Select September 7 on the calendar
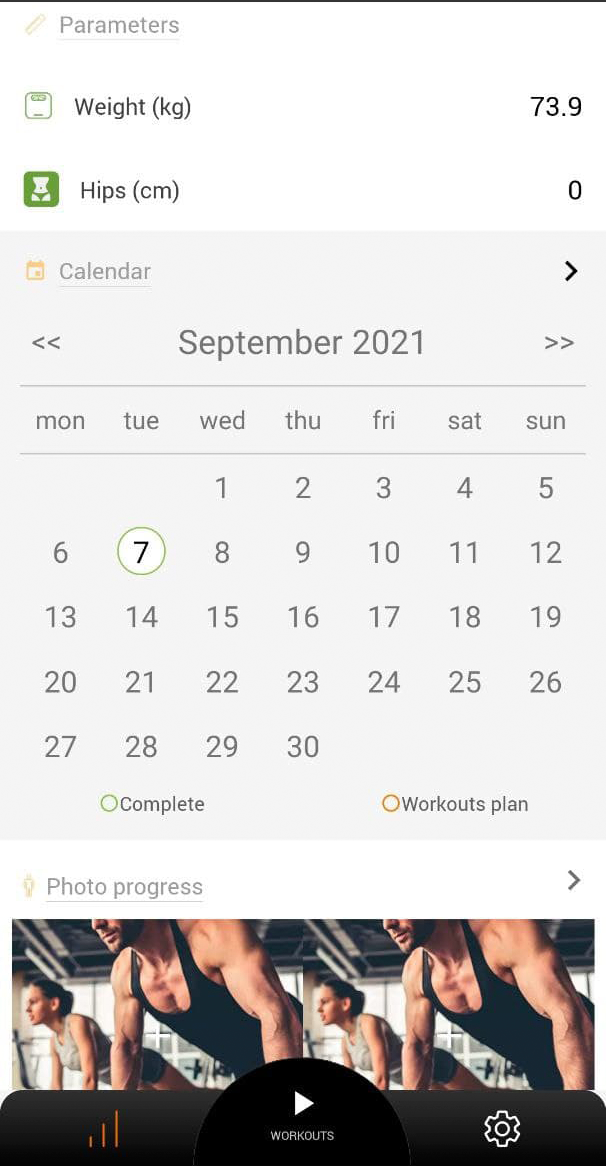606x1166 pixels. click(141, 551)
